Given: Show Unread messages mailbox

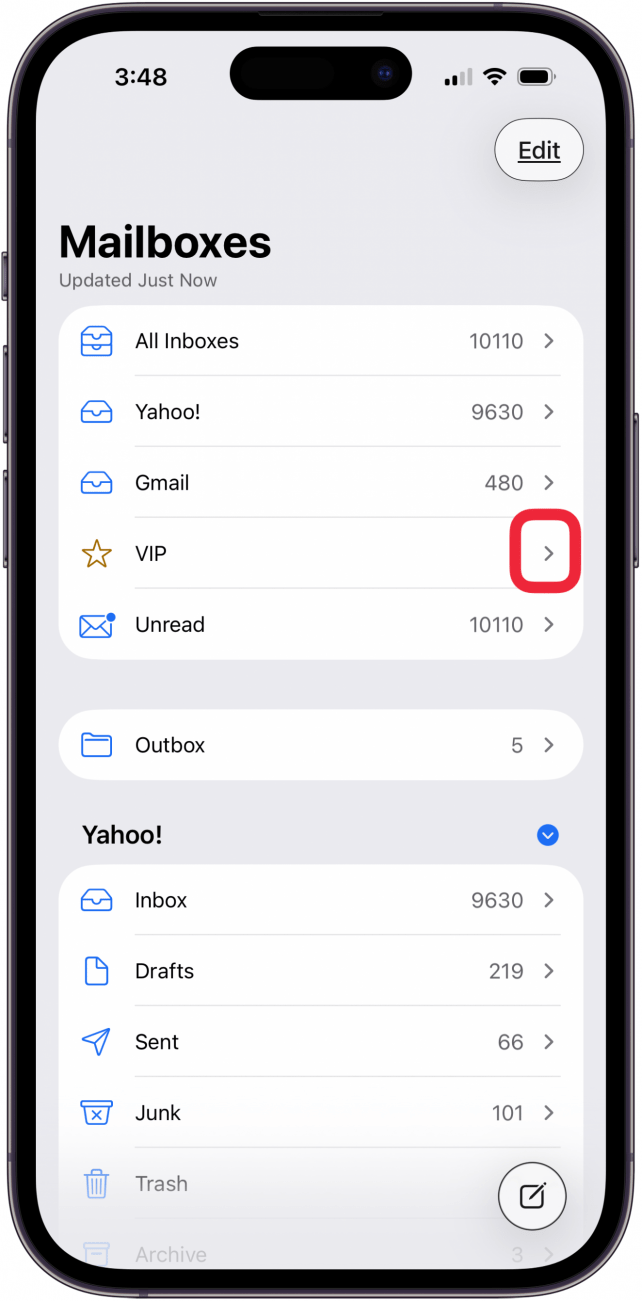Looking at the screenshot, I should [x=320, y=625].
